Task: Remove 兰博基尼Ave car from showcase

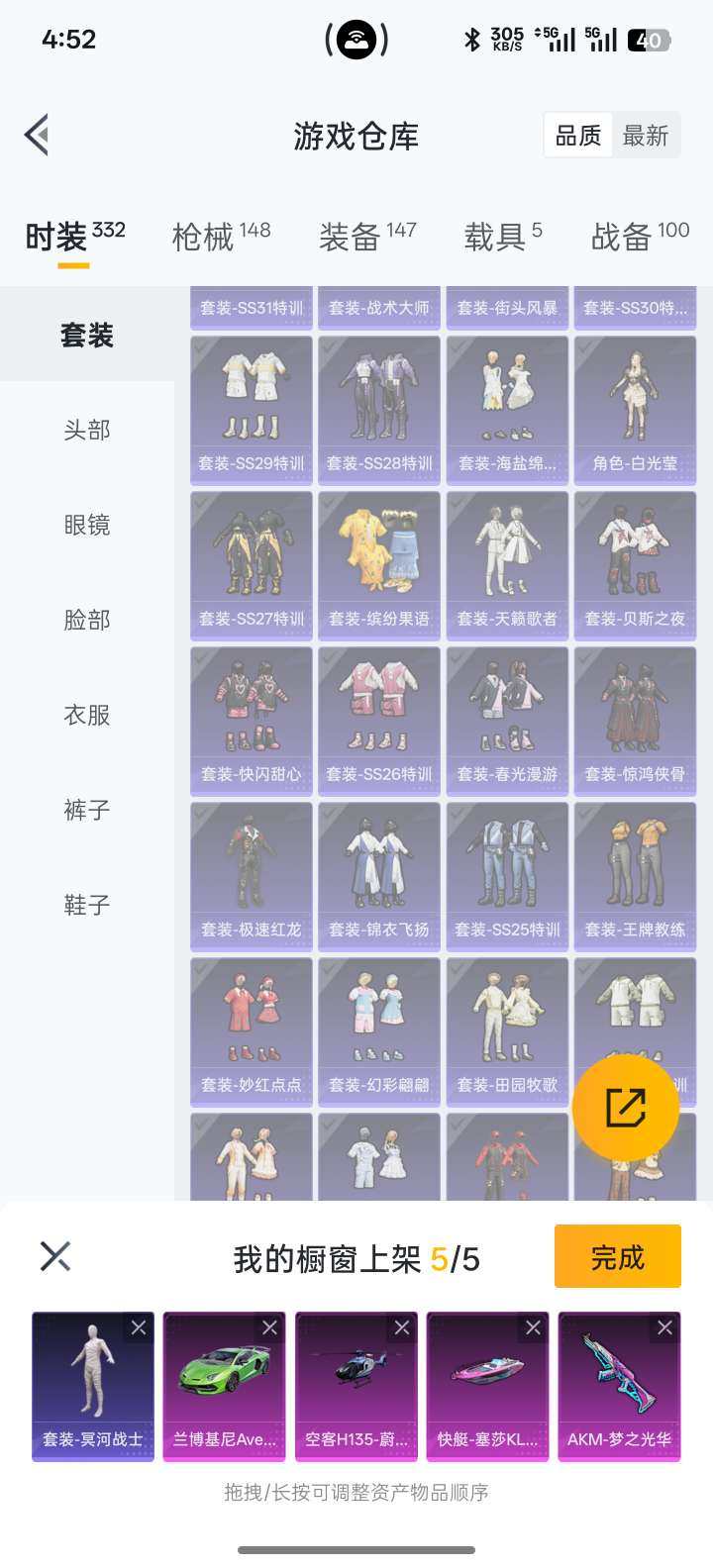Action: [x=271, y=1326]
